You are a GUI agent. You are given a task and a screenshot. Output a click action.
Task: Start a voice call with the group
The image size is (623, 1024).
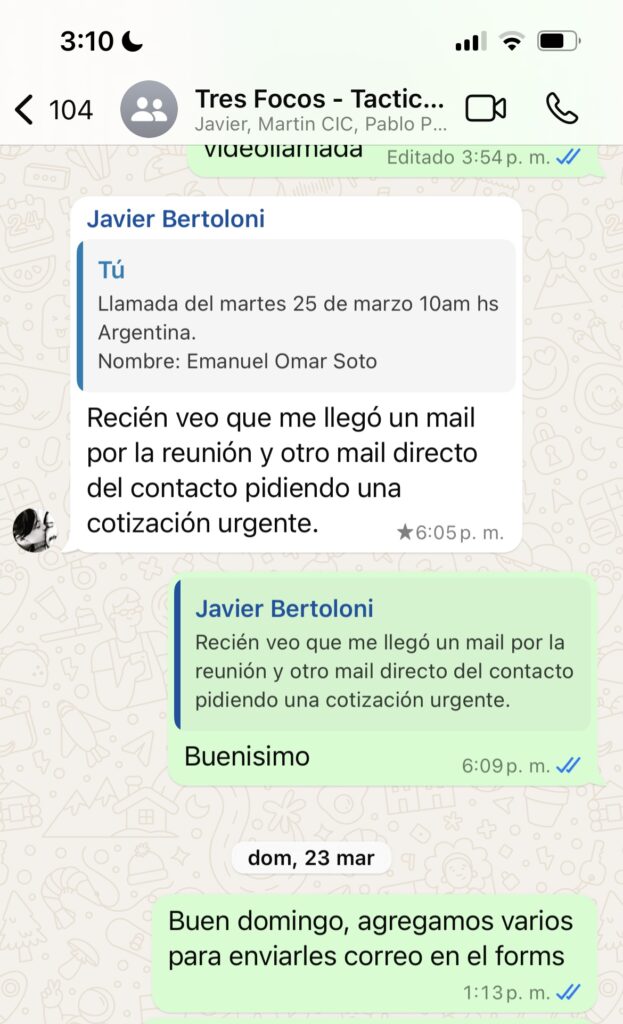[561, 108]
